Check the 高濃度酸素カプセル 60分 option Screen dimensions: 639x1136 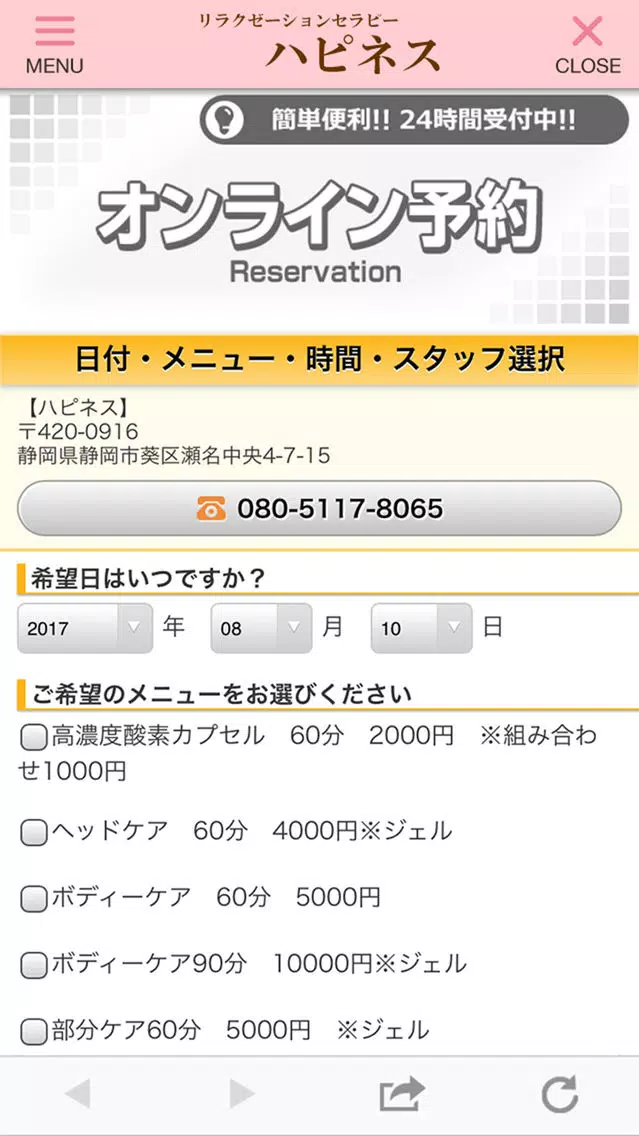pyautogui.click(x=33, y=738)
